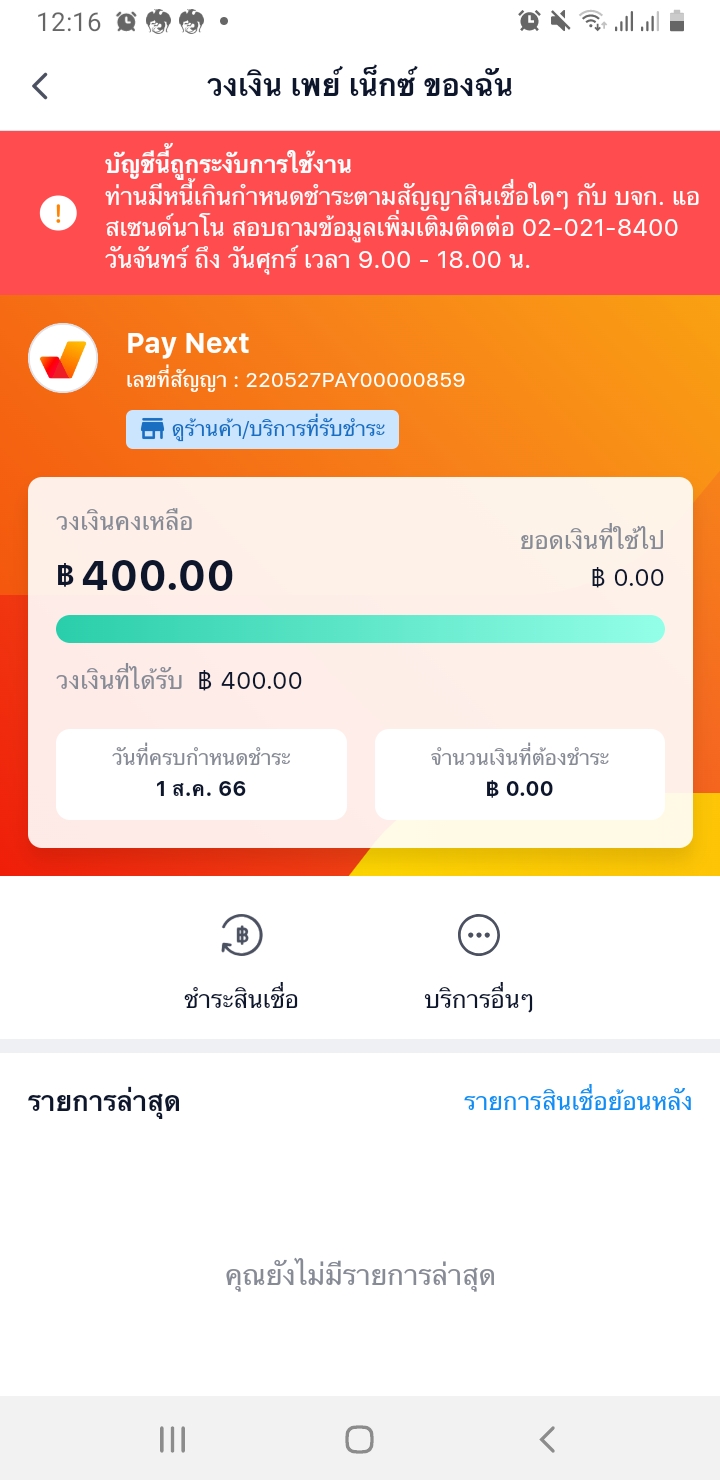
Task: Open ดูร้านค้า/บริการที่รับชำระ chip
Action: tap(262, 430)
